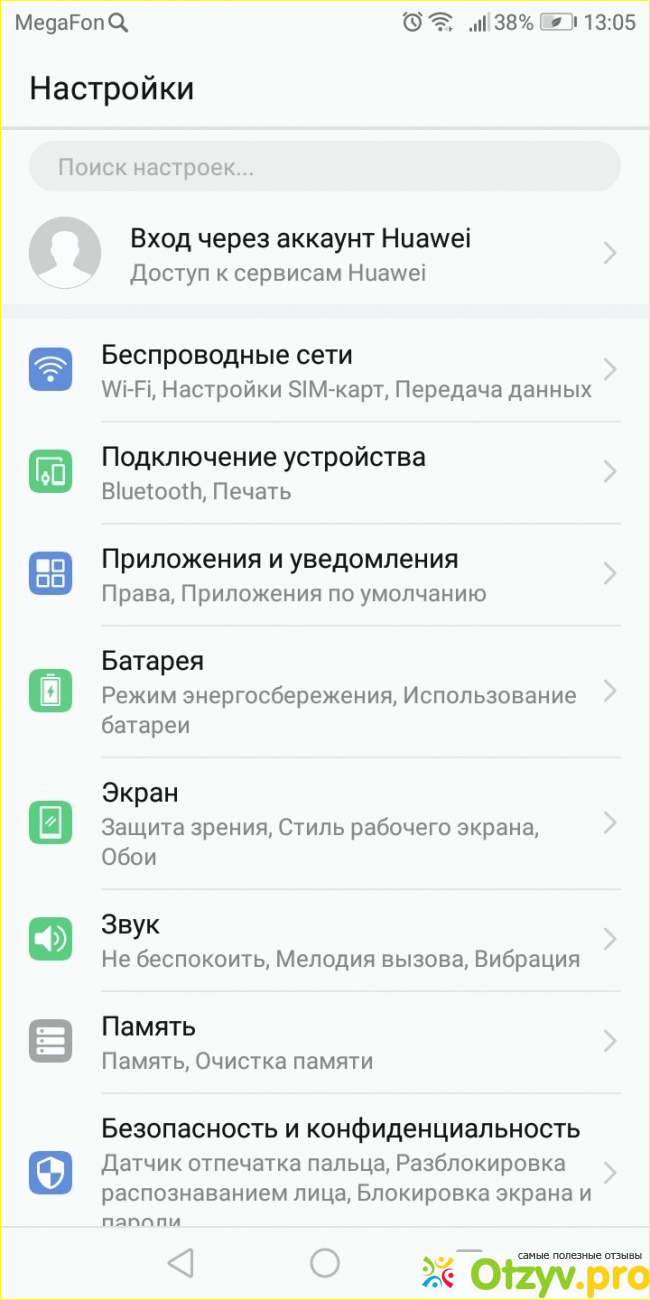Open Подключение устройства settings

pos(324,473)
